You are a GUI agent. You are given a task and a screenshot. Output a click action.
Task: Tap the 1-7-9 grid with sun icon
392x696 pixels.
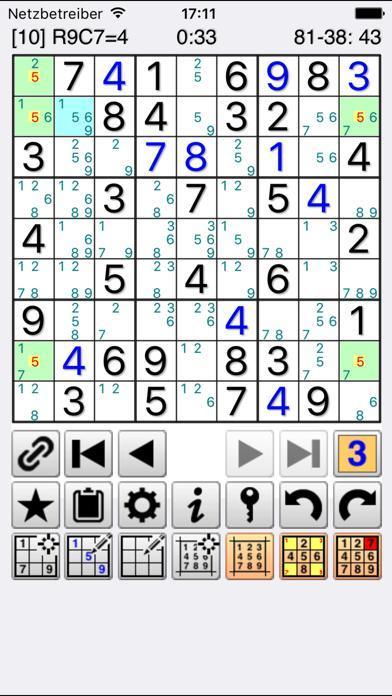(36, 556)
